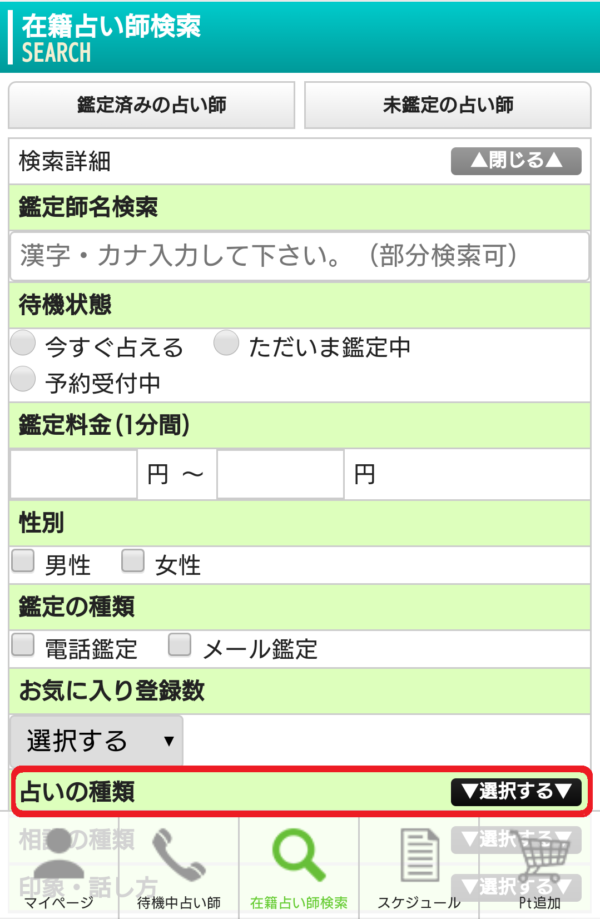
Task: Tap the minimum 鑑定料金 field
Action: click(73, 474)
